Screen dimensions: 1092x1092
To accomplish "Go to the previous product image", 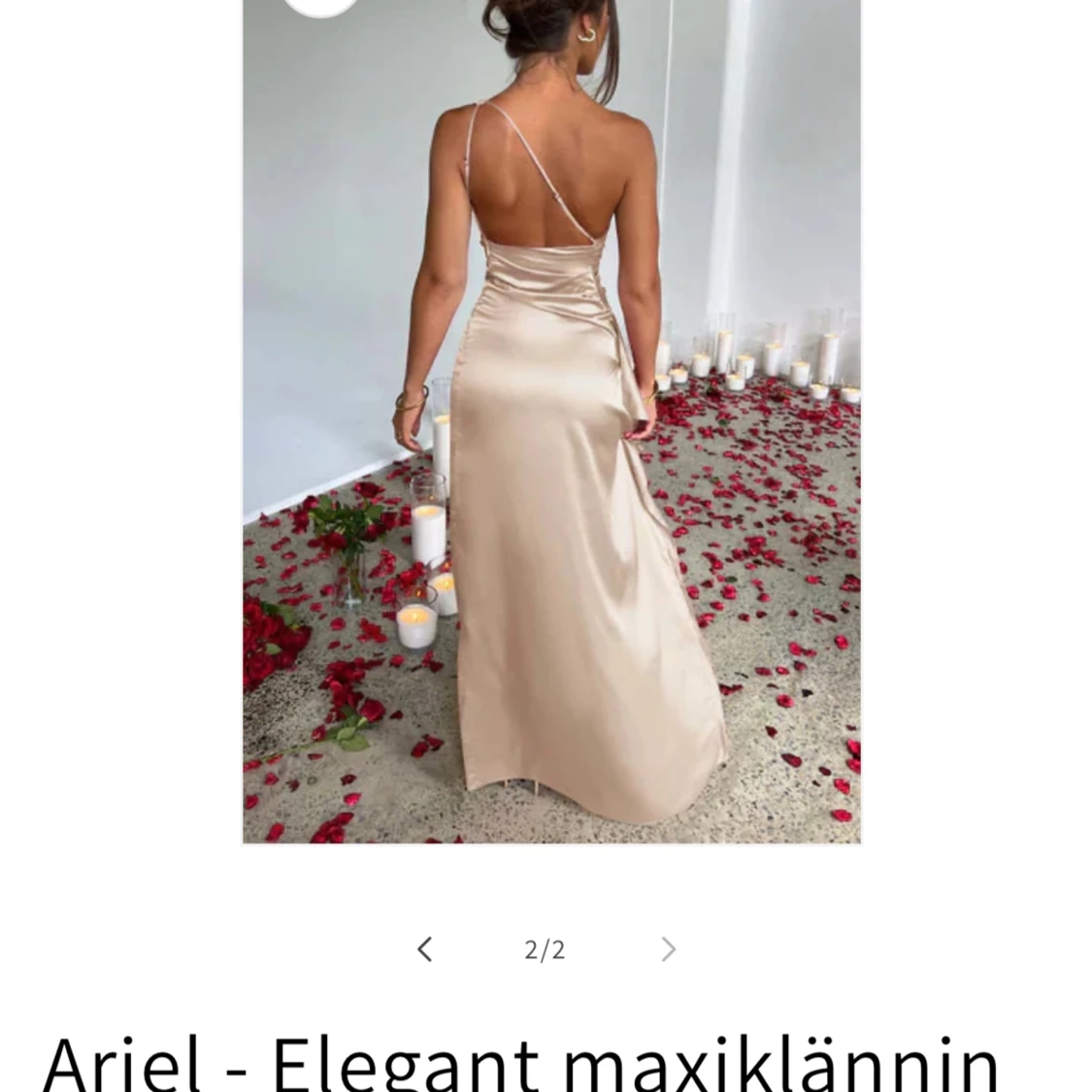I will 424,948.
